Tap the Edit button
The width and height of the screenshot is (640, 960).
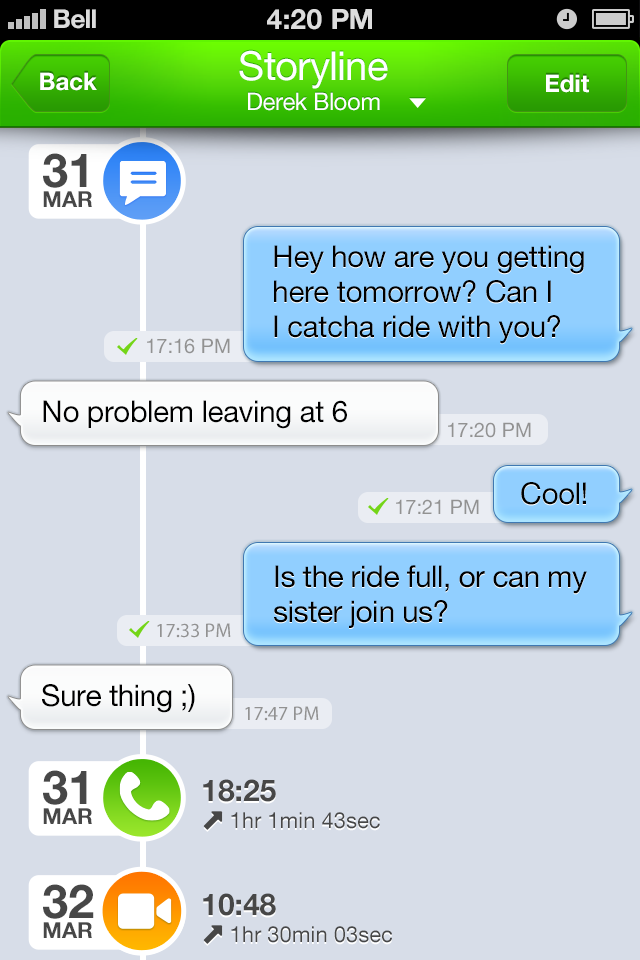click(x=566, y=84)
